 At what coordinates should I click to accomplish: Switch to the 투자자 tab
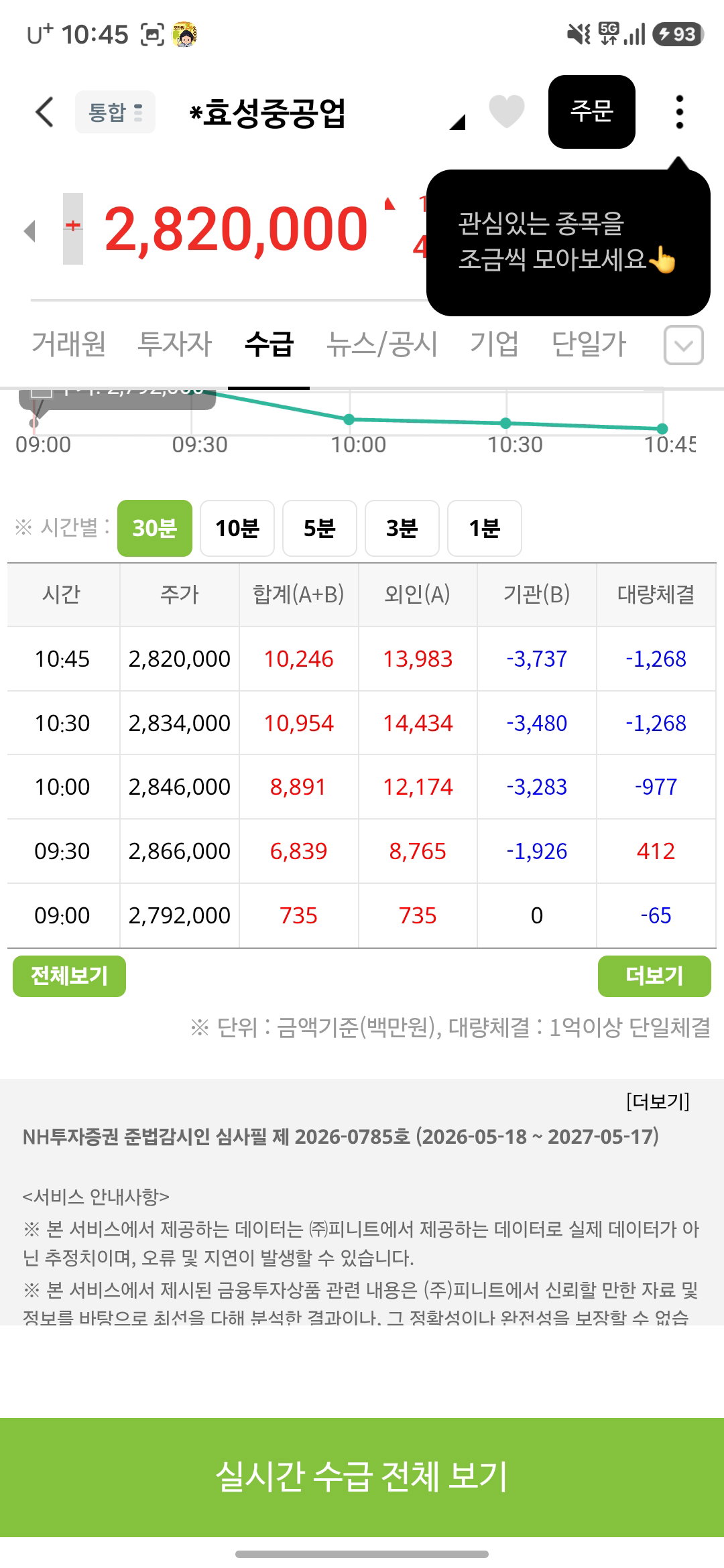coord(174,344)
